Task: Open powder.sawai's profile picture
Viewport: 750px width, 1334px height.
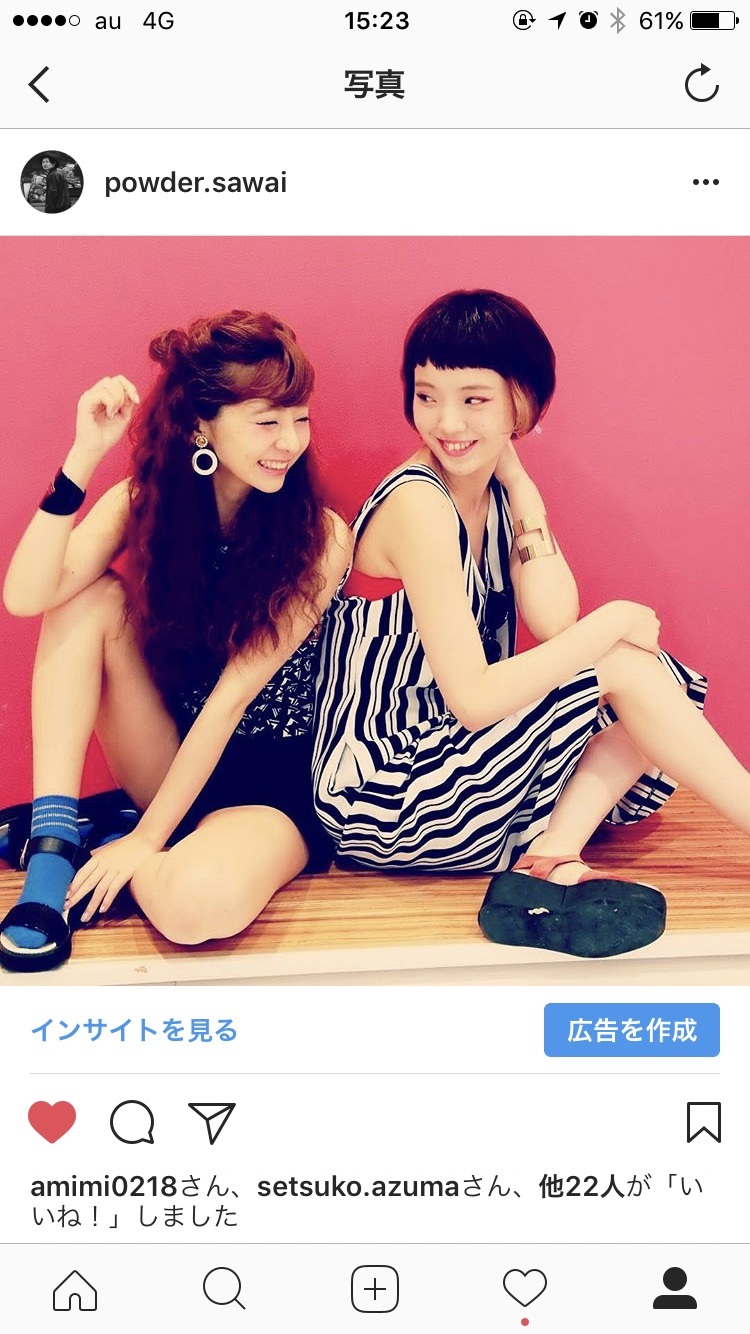Action: pos(52,182)
